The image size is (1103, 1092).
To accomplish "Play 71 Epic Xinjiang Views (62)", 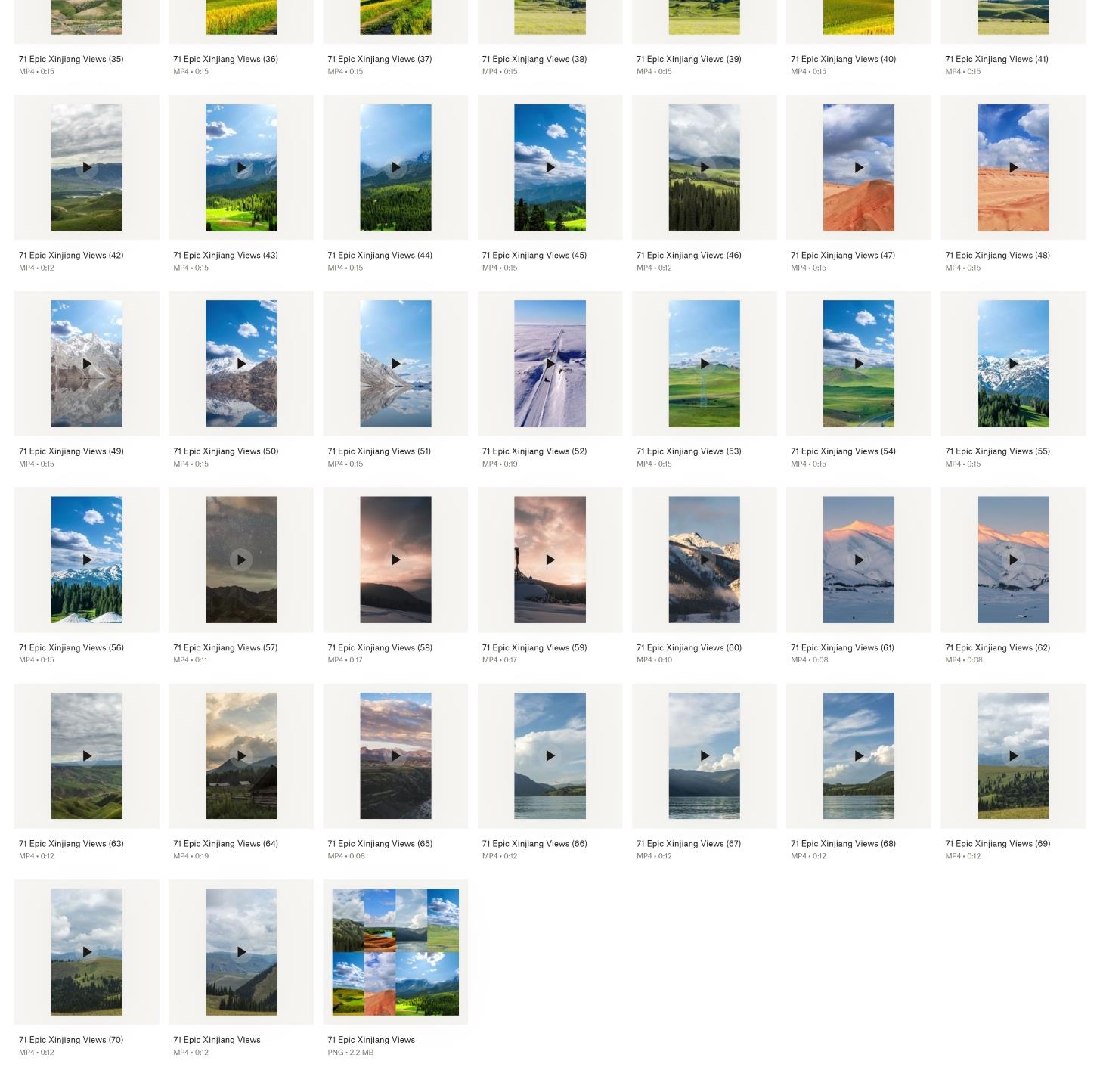I will (x=1013, y=560).
